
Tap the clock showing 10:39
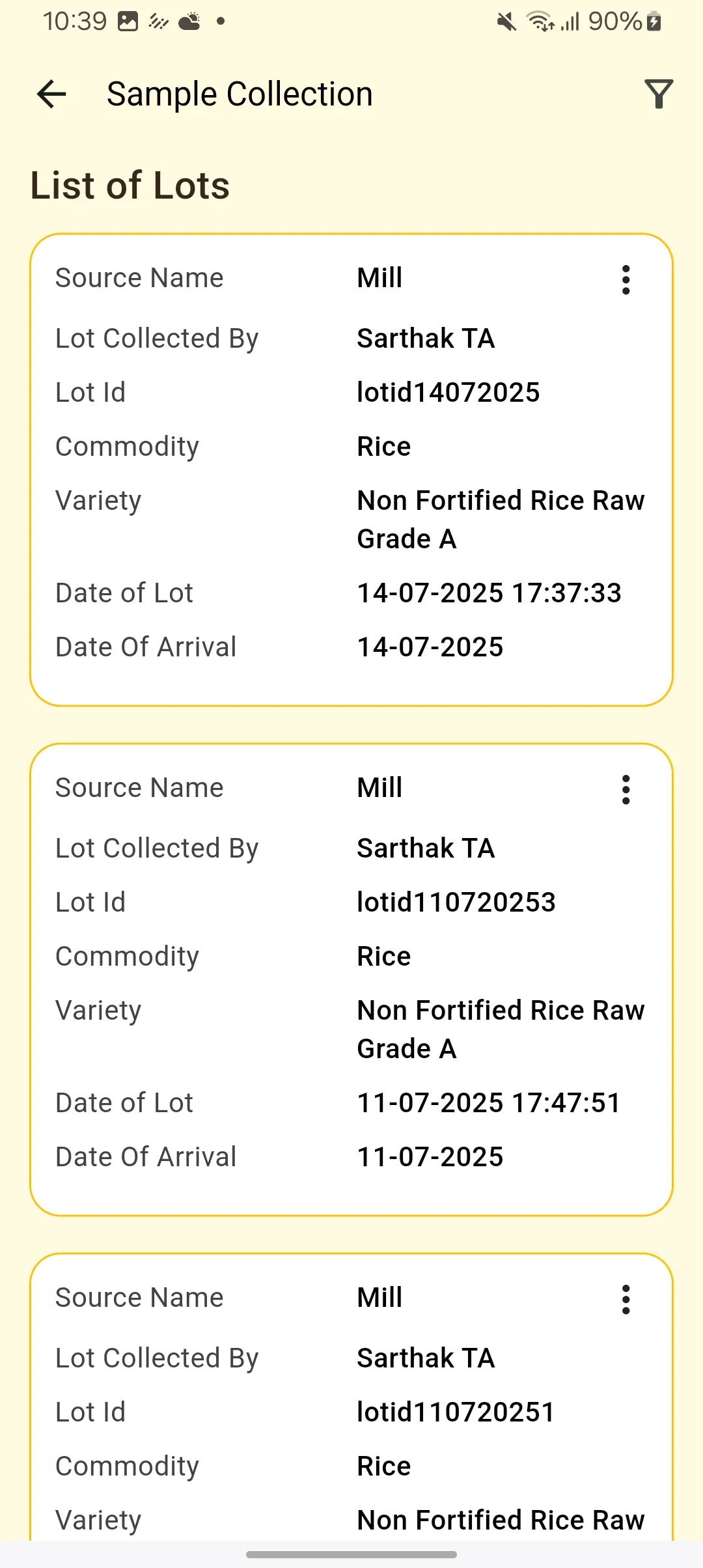pyautogui.click(x=76, y=21)
